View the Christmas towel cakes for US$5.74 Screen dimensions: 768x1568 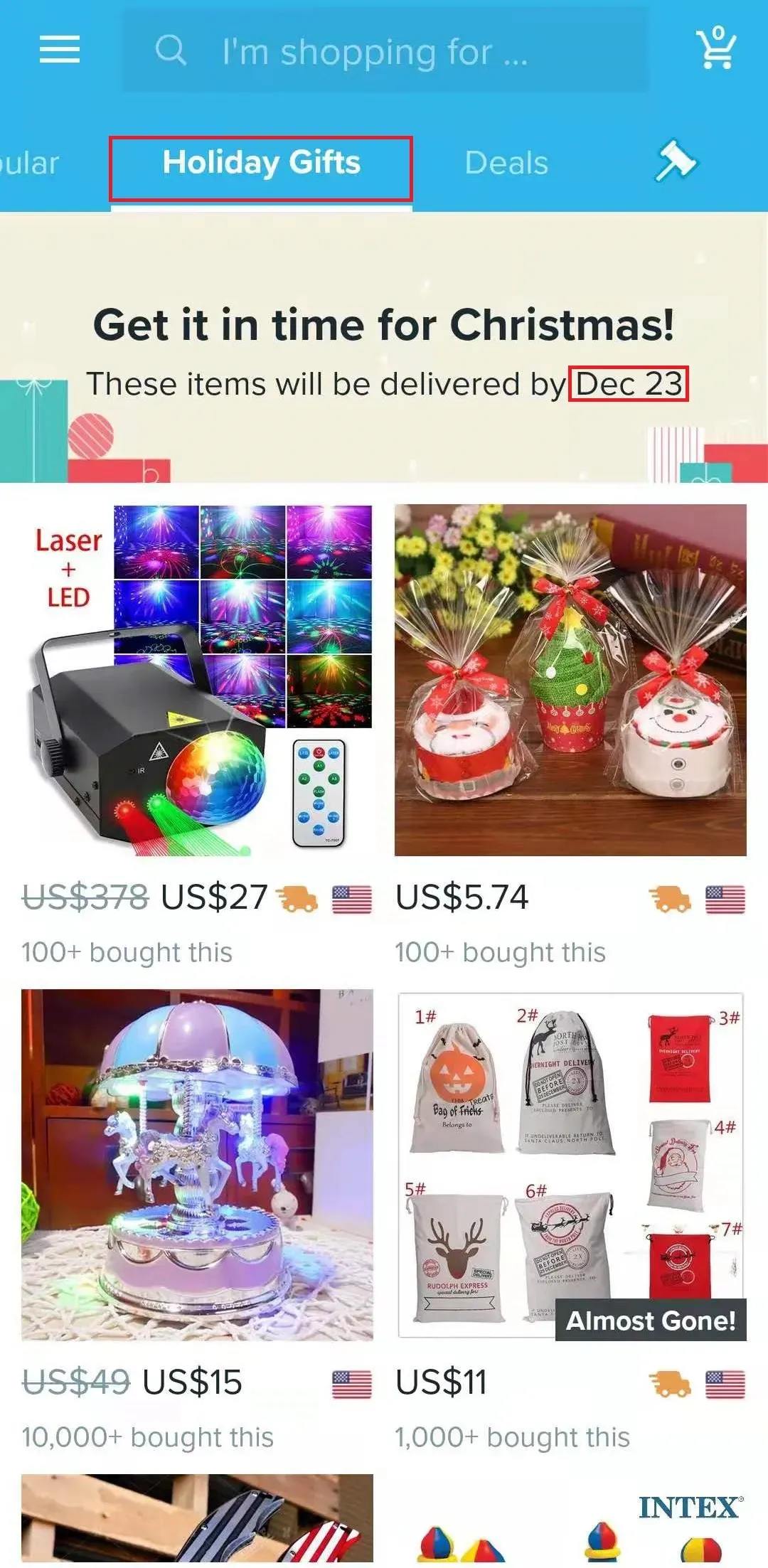(x=570, y=681)
